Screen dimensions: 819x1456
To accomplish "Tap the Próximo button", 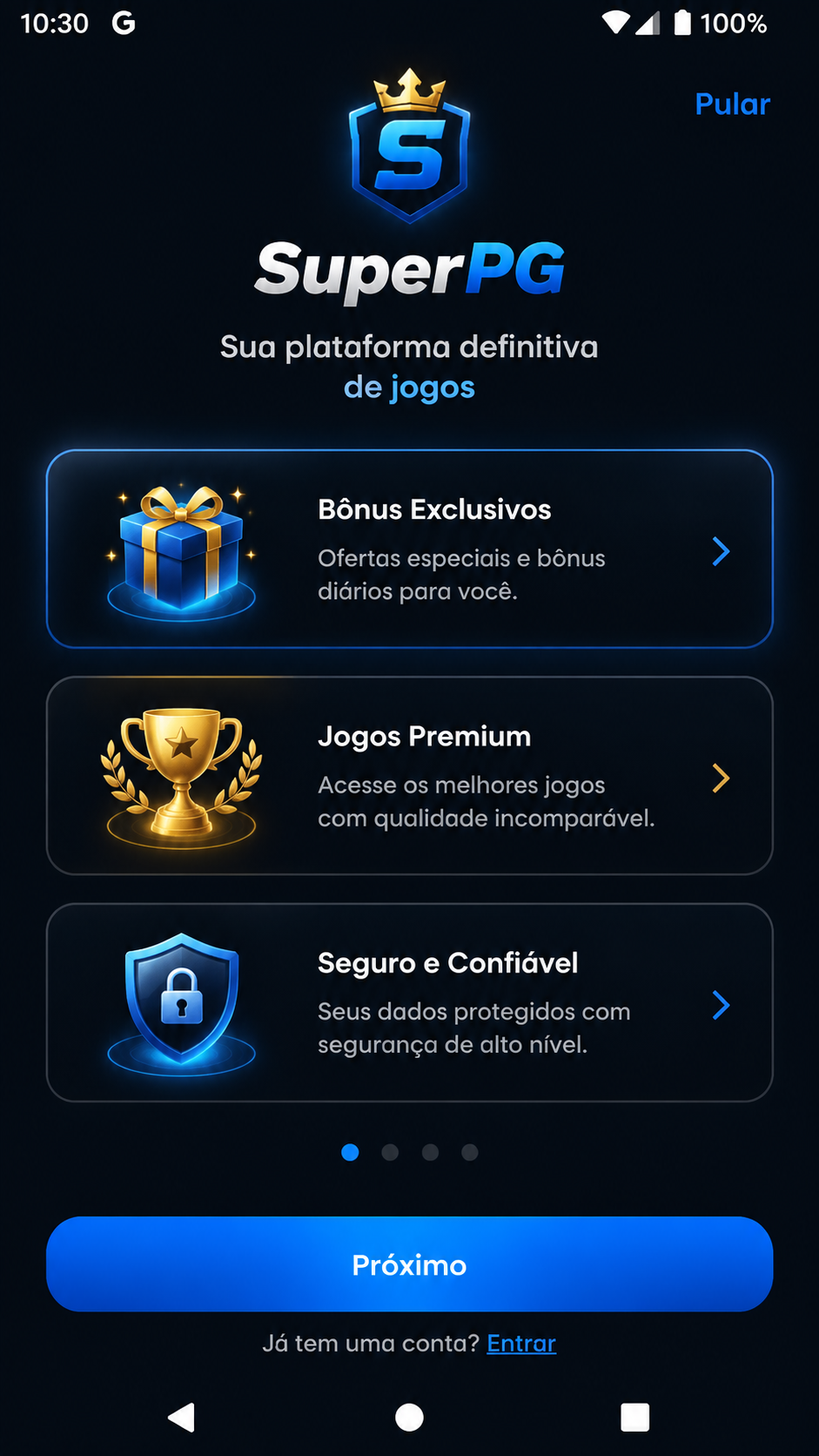I will click(x=409, y=1264).
